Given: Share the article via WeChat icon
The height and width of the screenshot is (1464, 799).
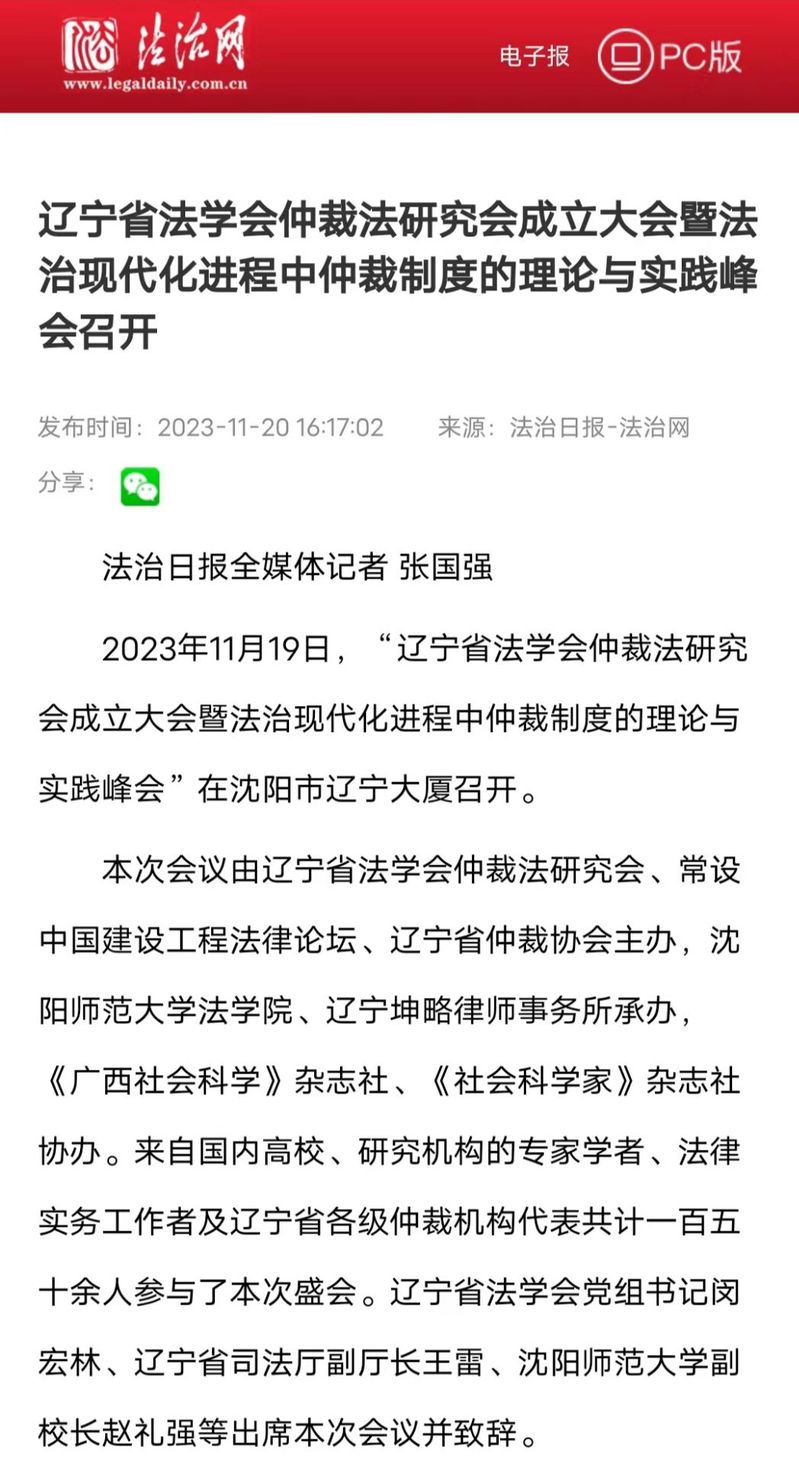Looking at the screenshot, I should pyautogui.click(x=140, y=486).
